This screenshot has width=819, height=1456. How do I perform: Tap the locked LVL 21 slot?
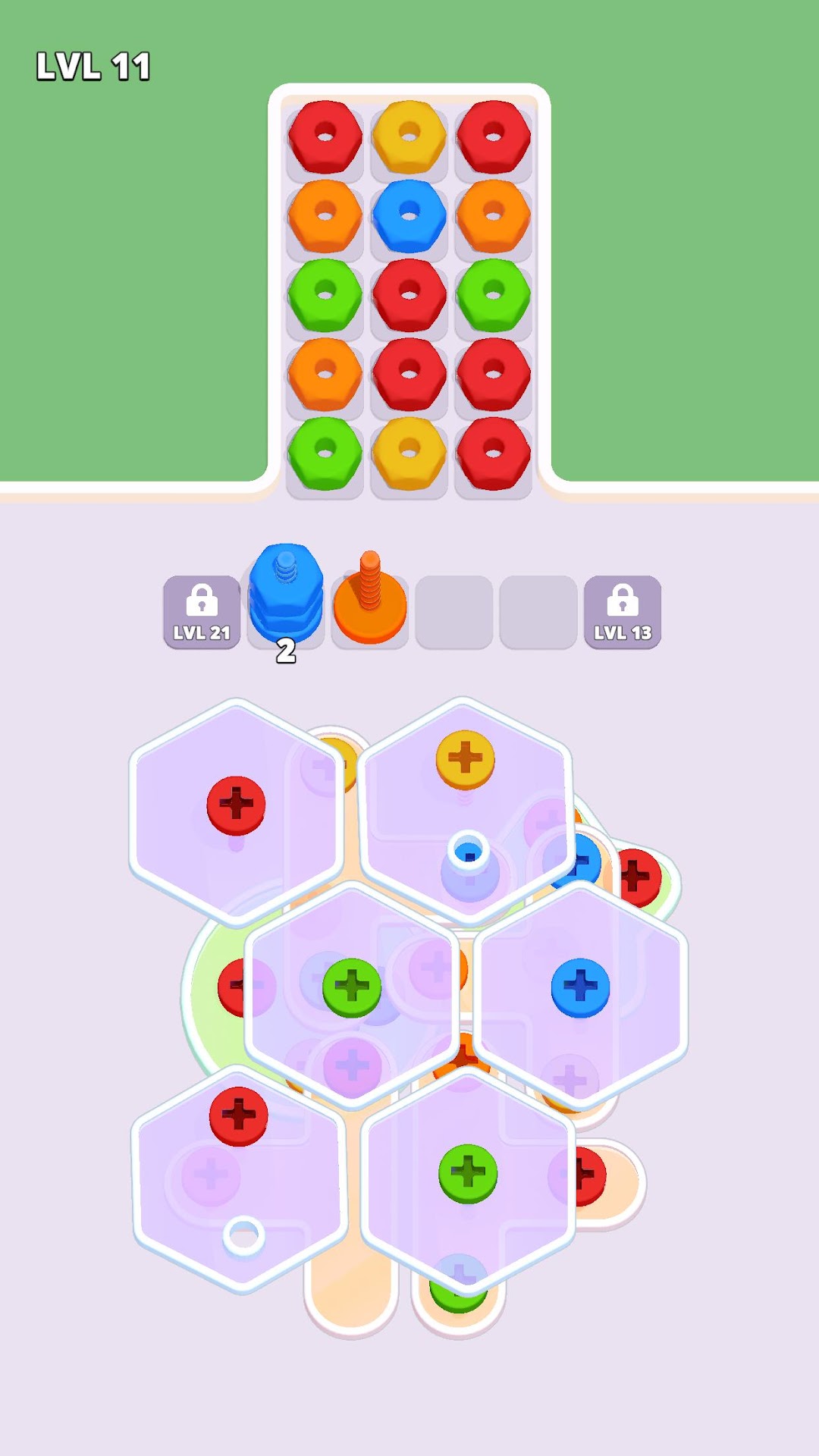point(202,612)
